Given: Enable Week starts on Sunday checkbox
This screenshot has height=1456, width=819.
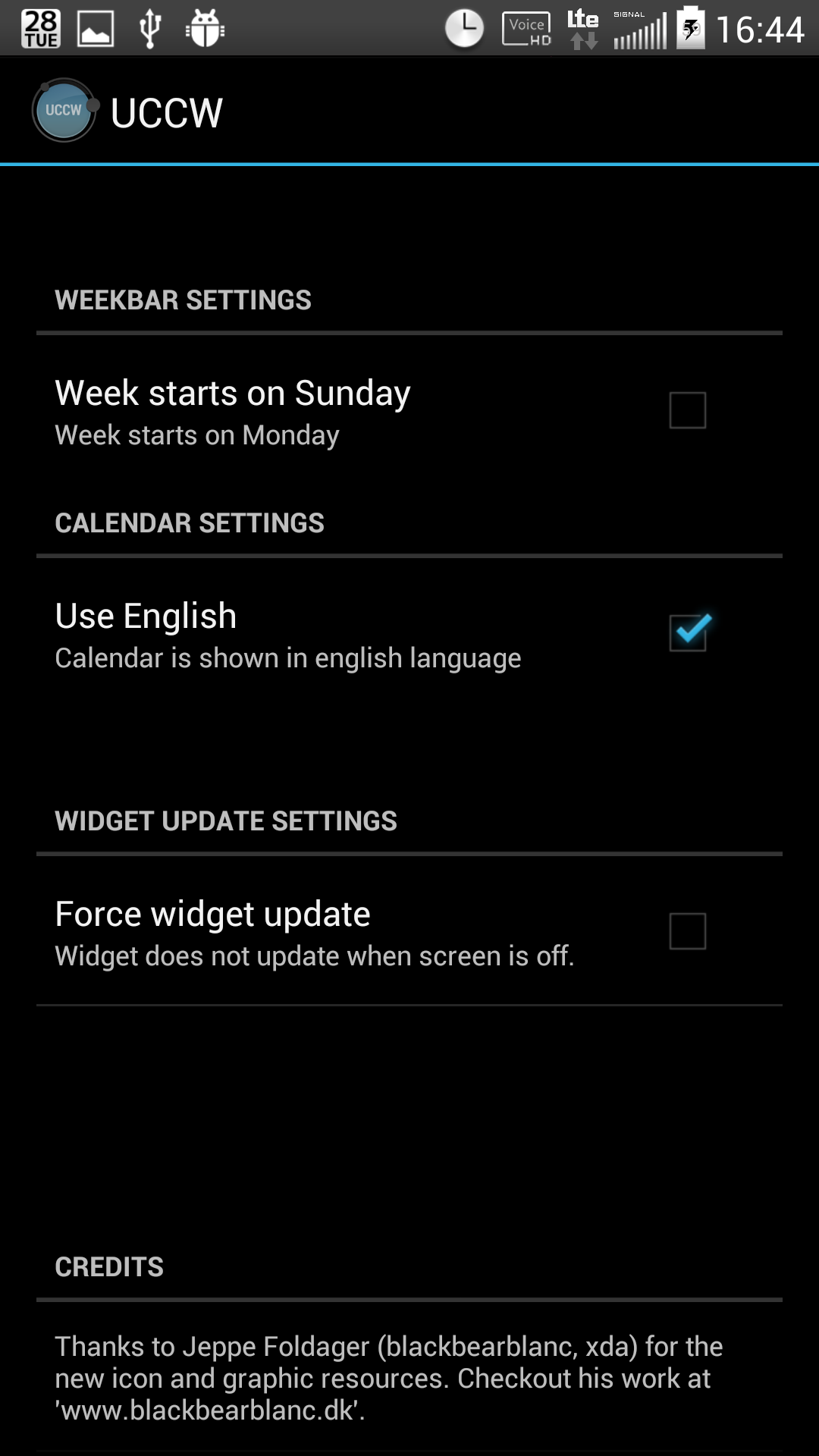Looking at the screenshot, I should click(x=687, y=410).
